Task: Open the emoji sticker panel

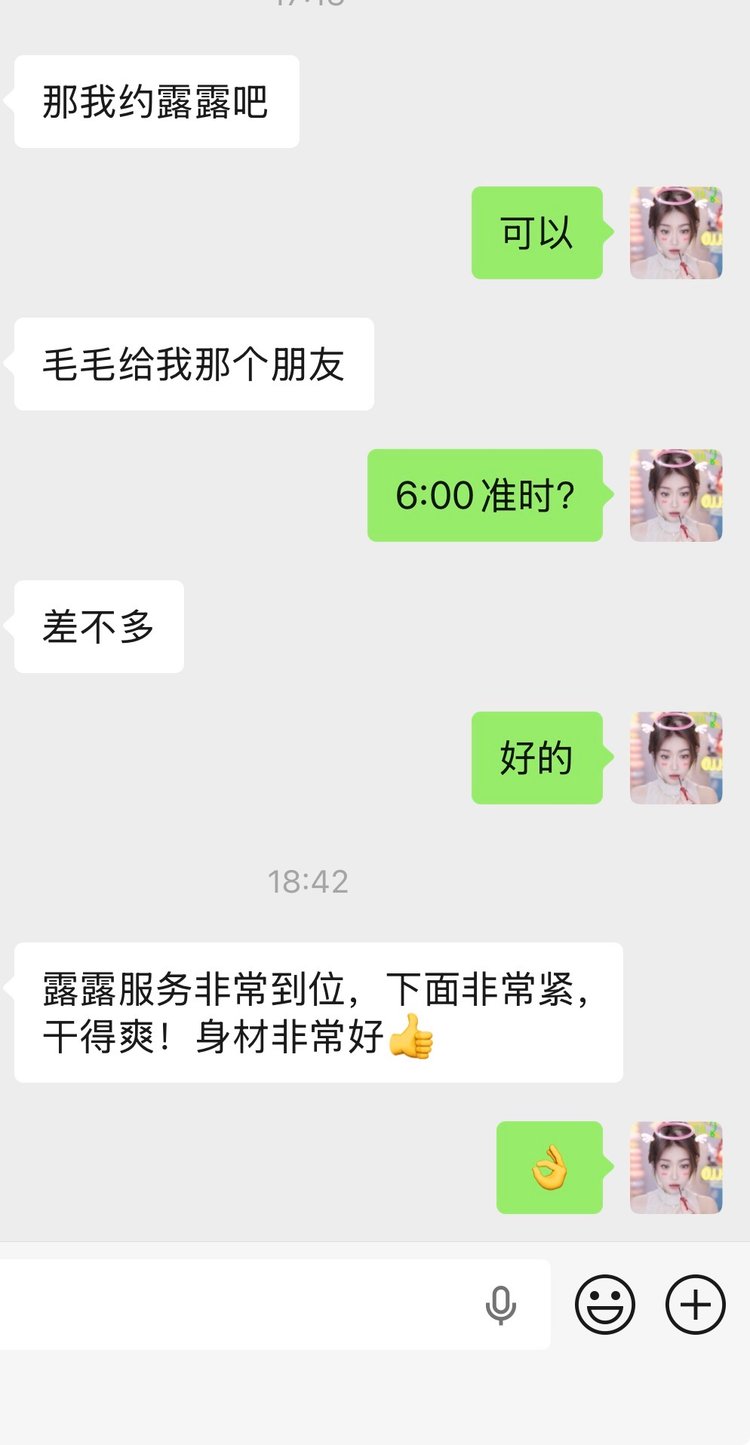Action: [x=605, y=1305]
